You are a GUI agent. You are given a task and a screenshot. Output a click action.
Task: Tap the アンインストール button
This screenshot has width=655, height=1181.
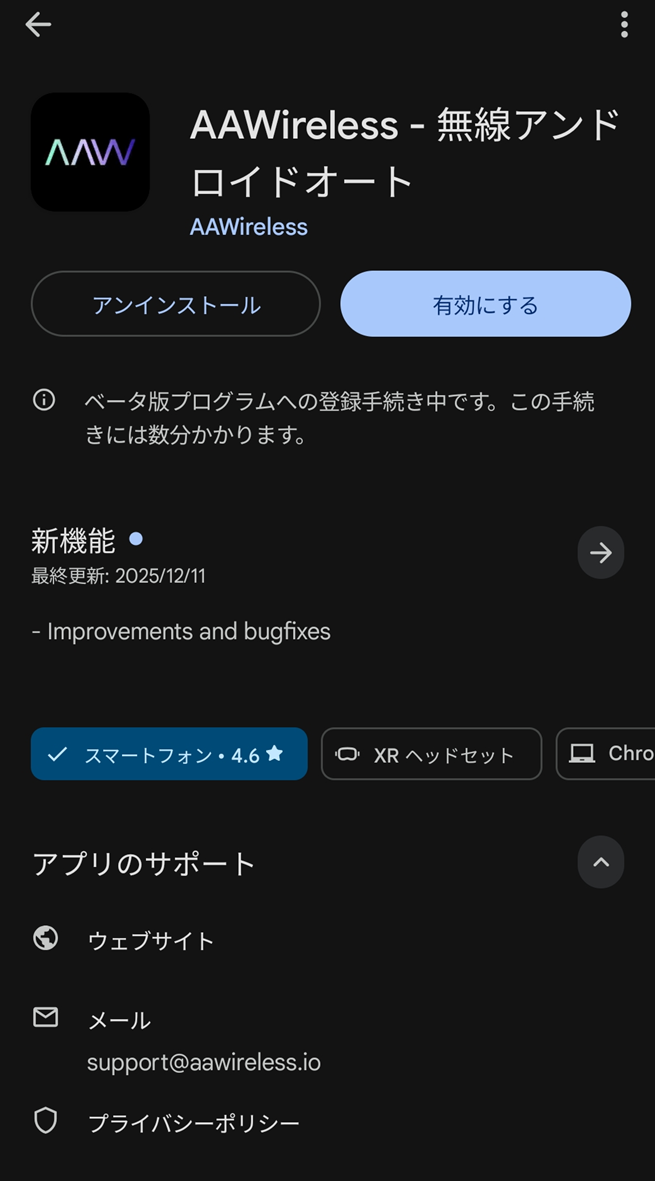click(x=176, y=304)
